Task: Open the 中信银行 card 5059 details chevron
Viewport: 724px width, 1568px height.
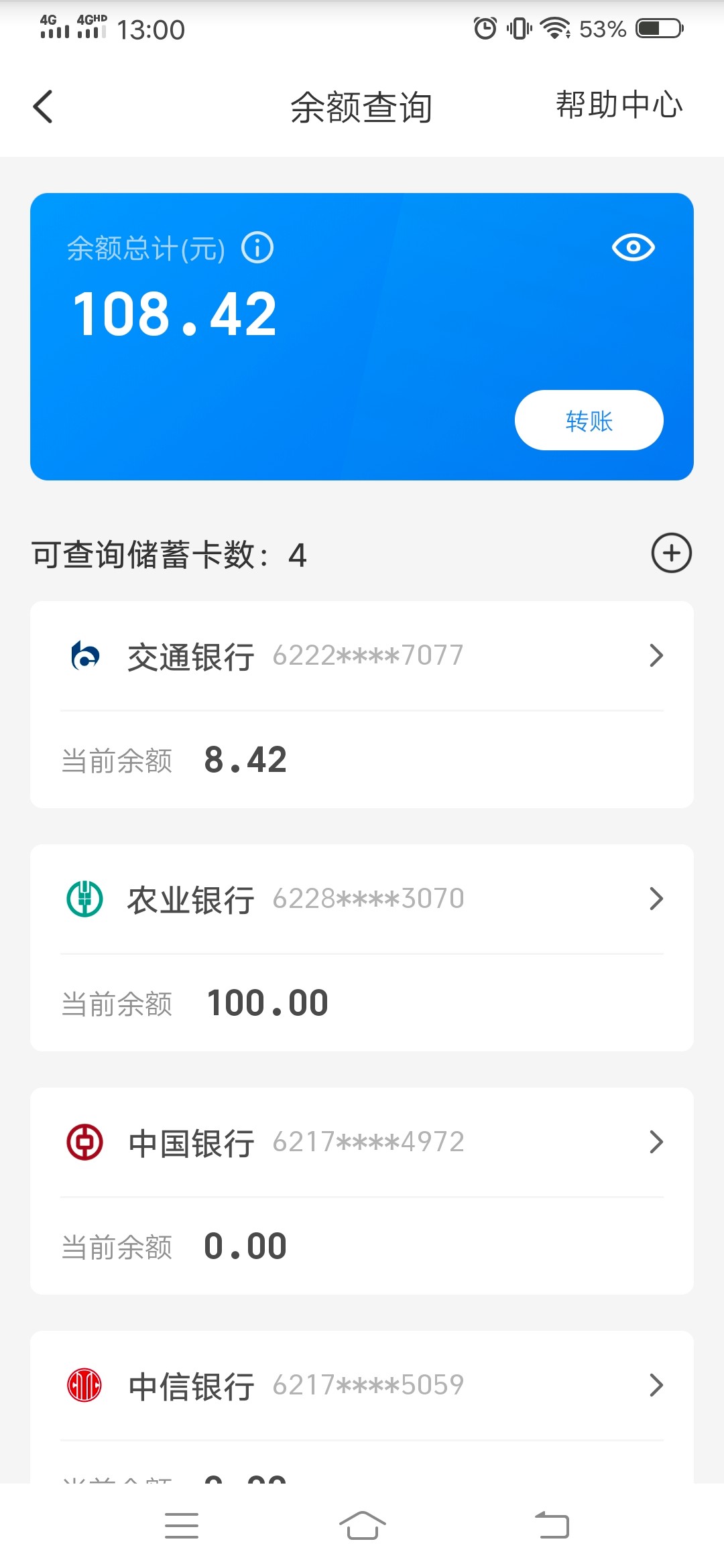Action: (656, 1384)
